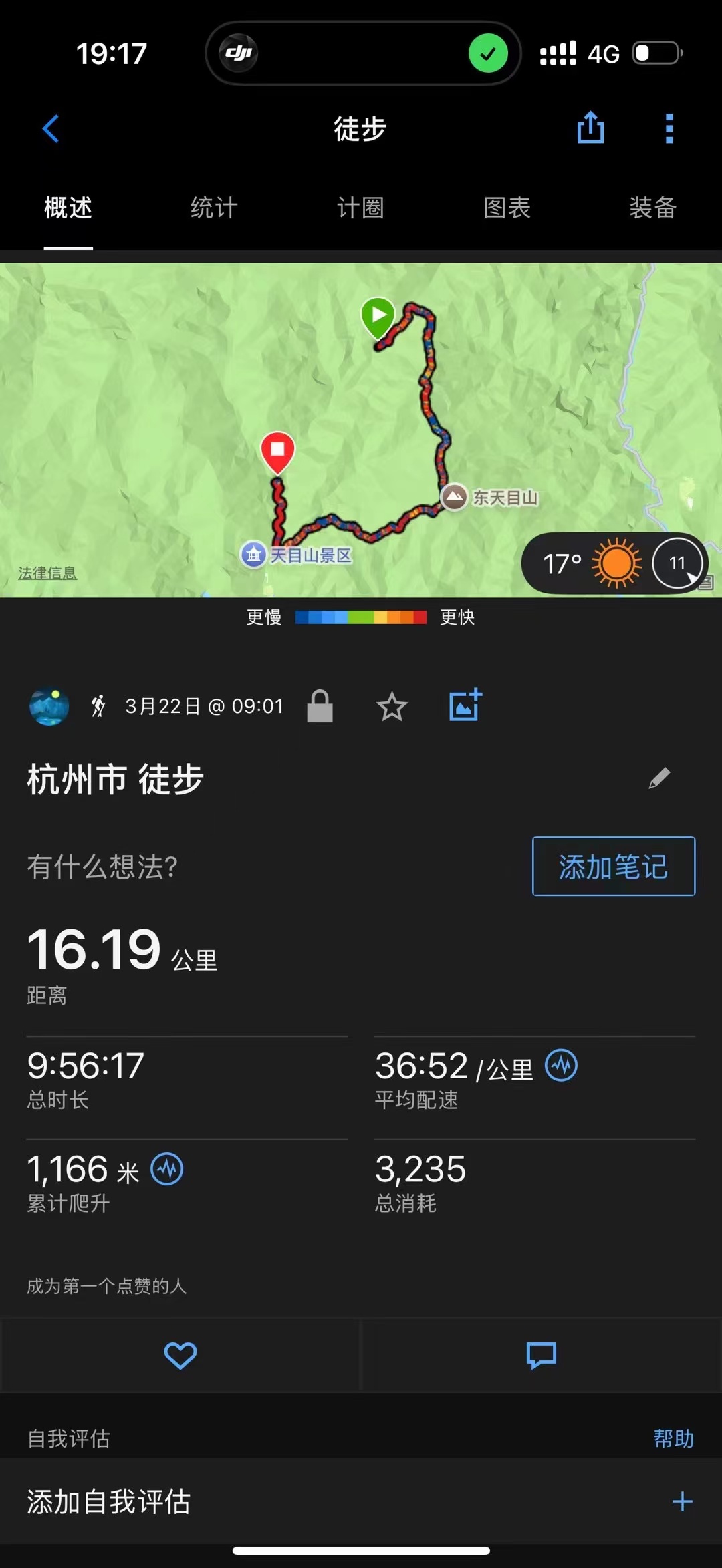This screenshot has height=1568, width=722.
Task: Tap the pace color gradient legend
Action: tap(362, 617)
